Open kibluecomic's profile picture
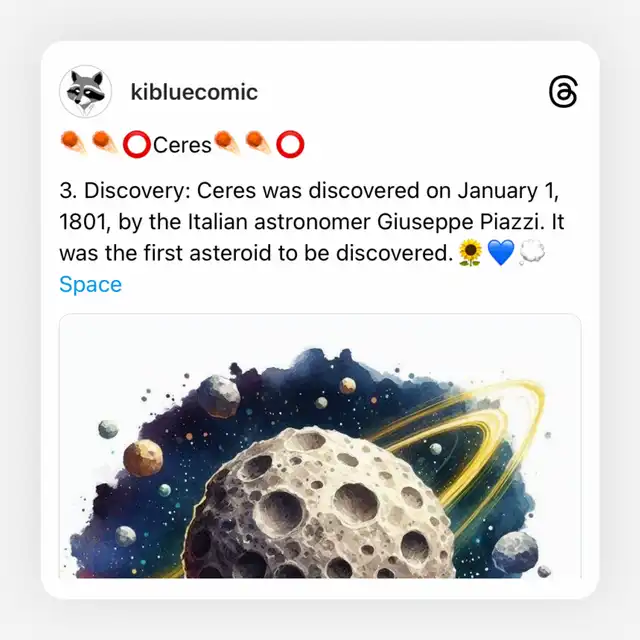 click(x=86, y=92)
